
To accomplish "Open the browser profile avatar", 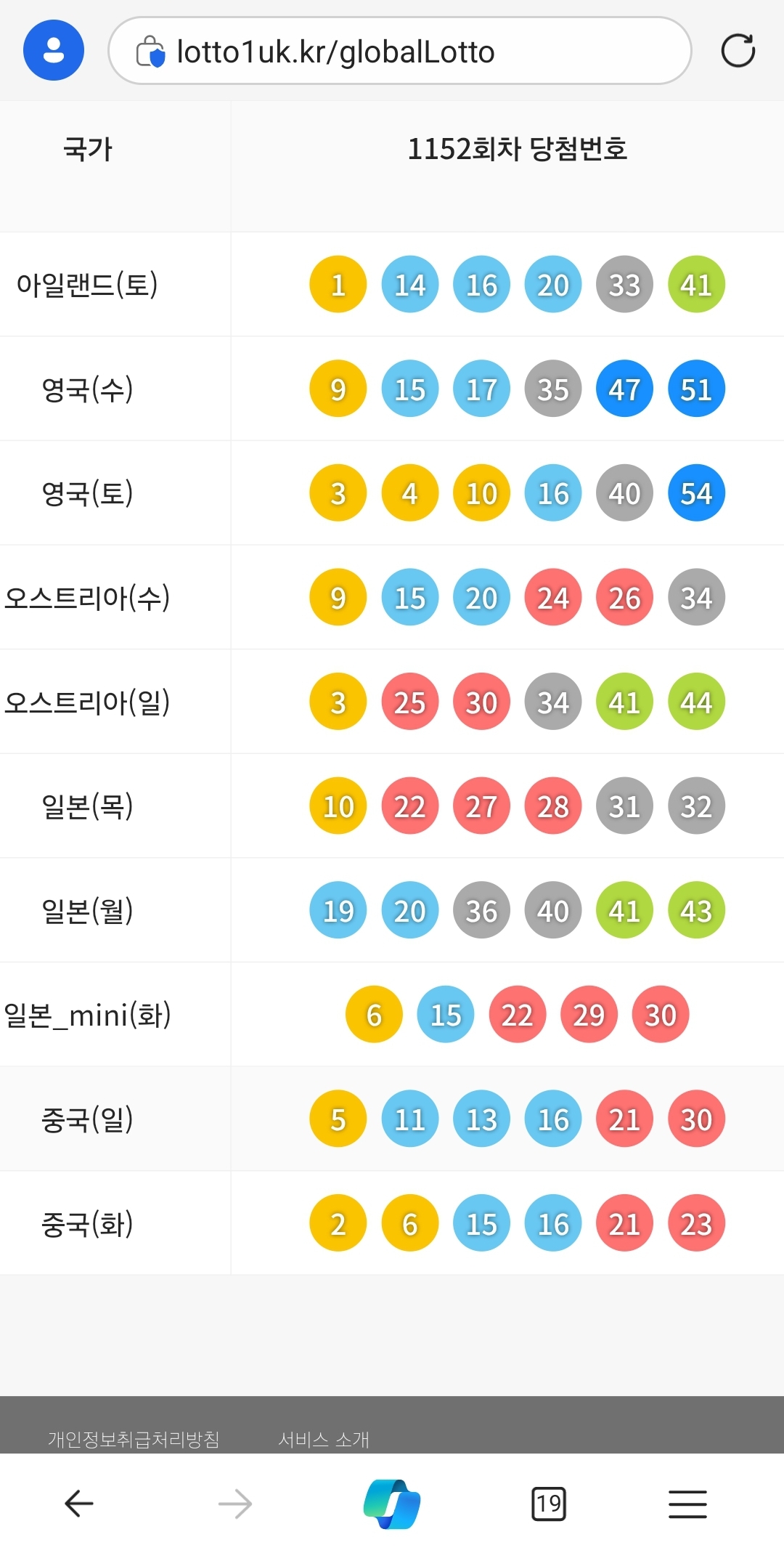I will coord(54,50).
